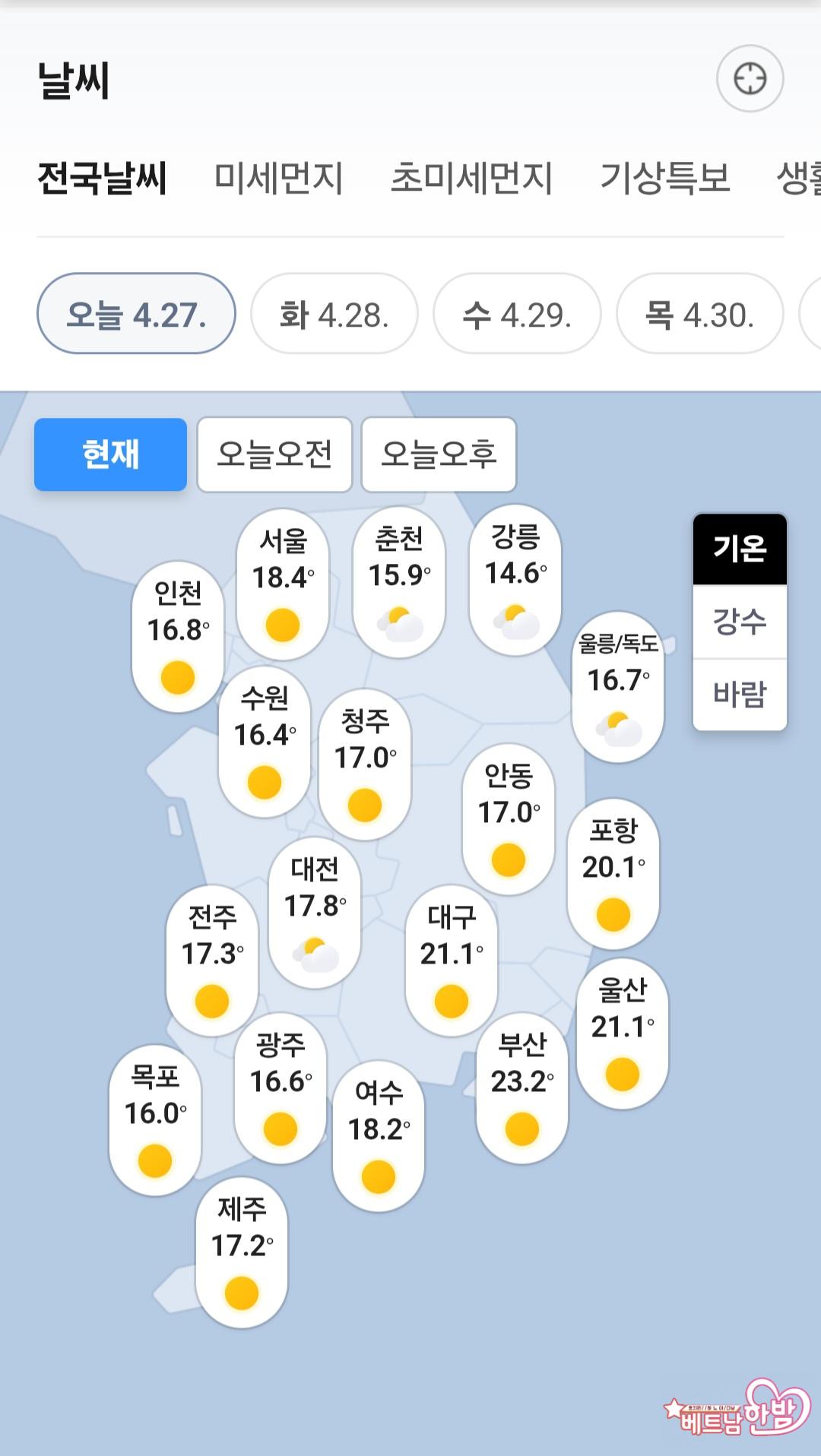821x1456 pixels.
Task: Display the 바람 map layer
Action: click(x=740, y=694)
